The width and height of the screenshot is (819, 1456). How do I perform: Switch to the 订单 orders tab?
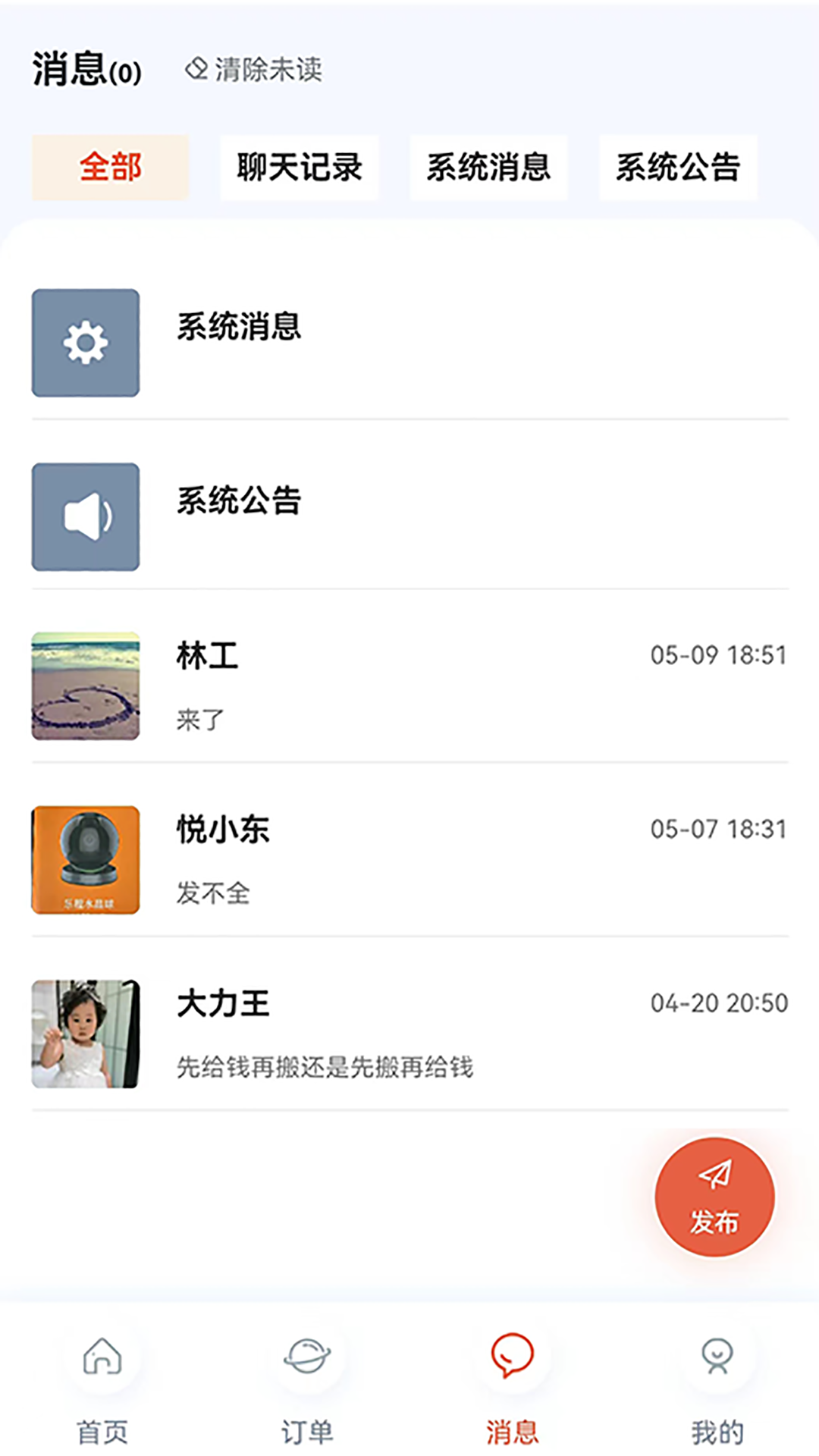click(x=307, y=1389)
